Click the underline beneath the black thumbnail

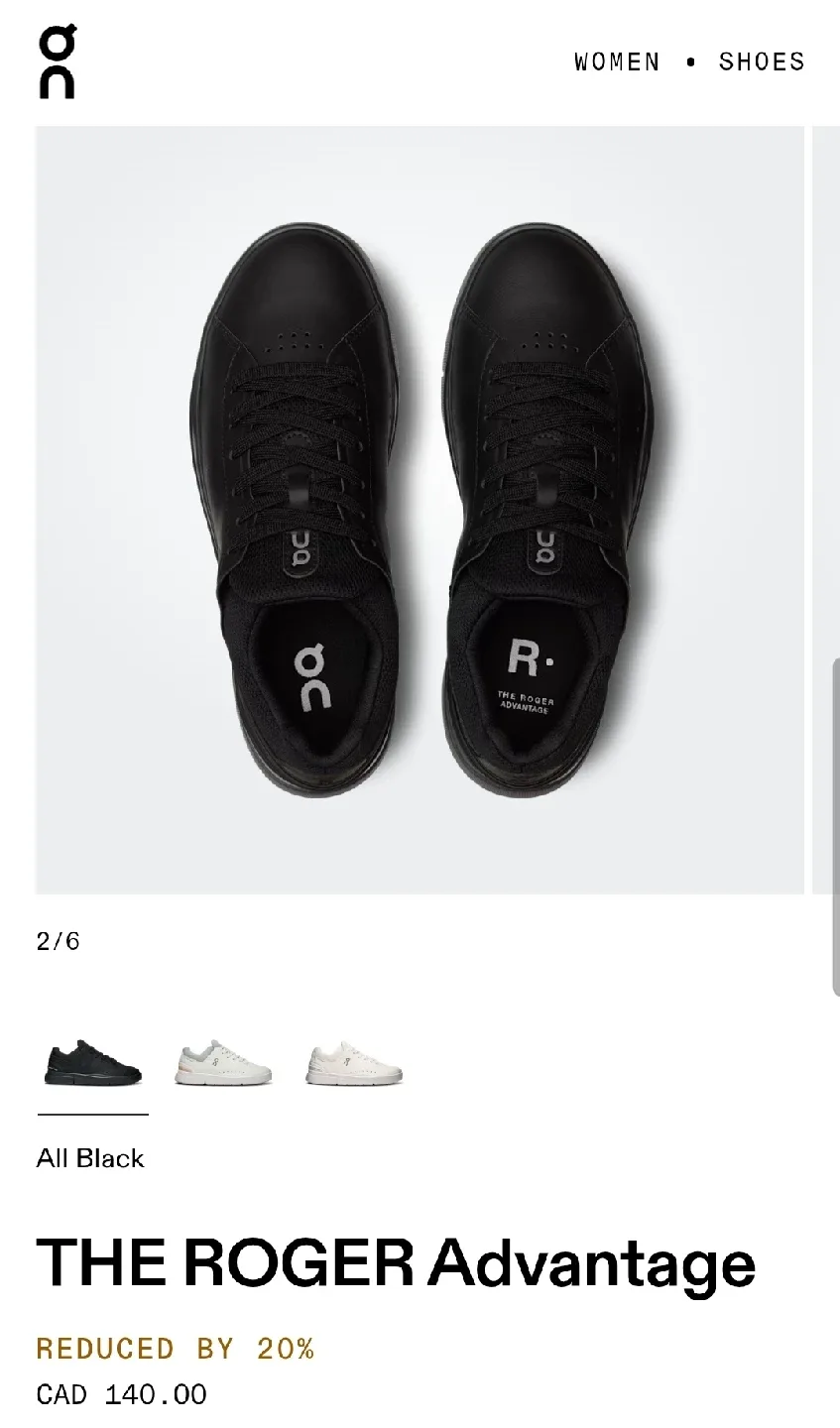click(x=91, y=1116)
